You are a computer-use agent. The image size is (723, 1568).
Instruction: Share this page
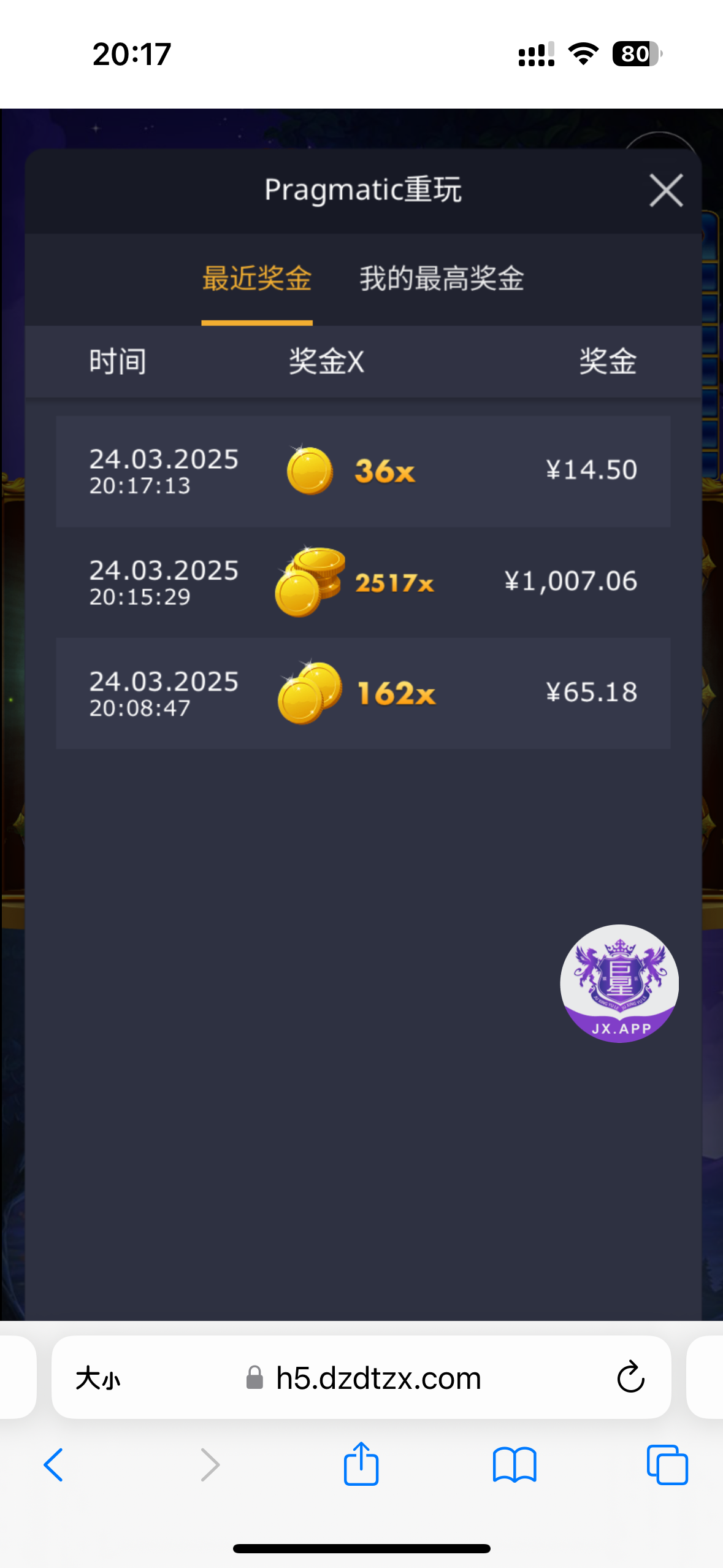tap(361, 1464)
